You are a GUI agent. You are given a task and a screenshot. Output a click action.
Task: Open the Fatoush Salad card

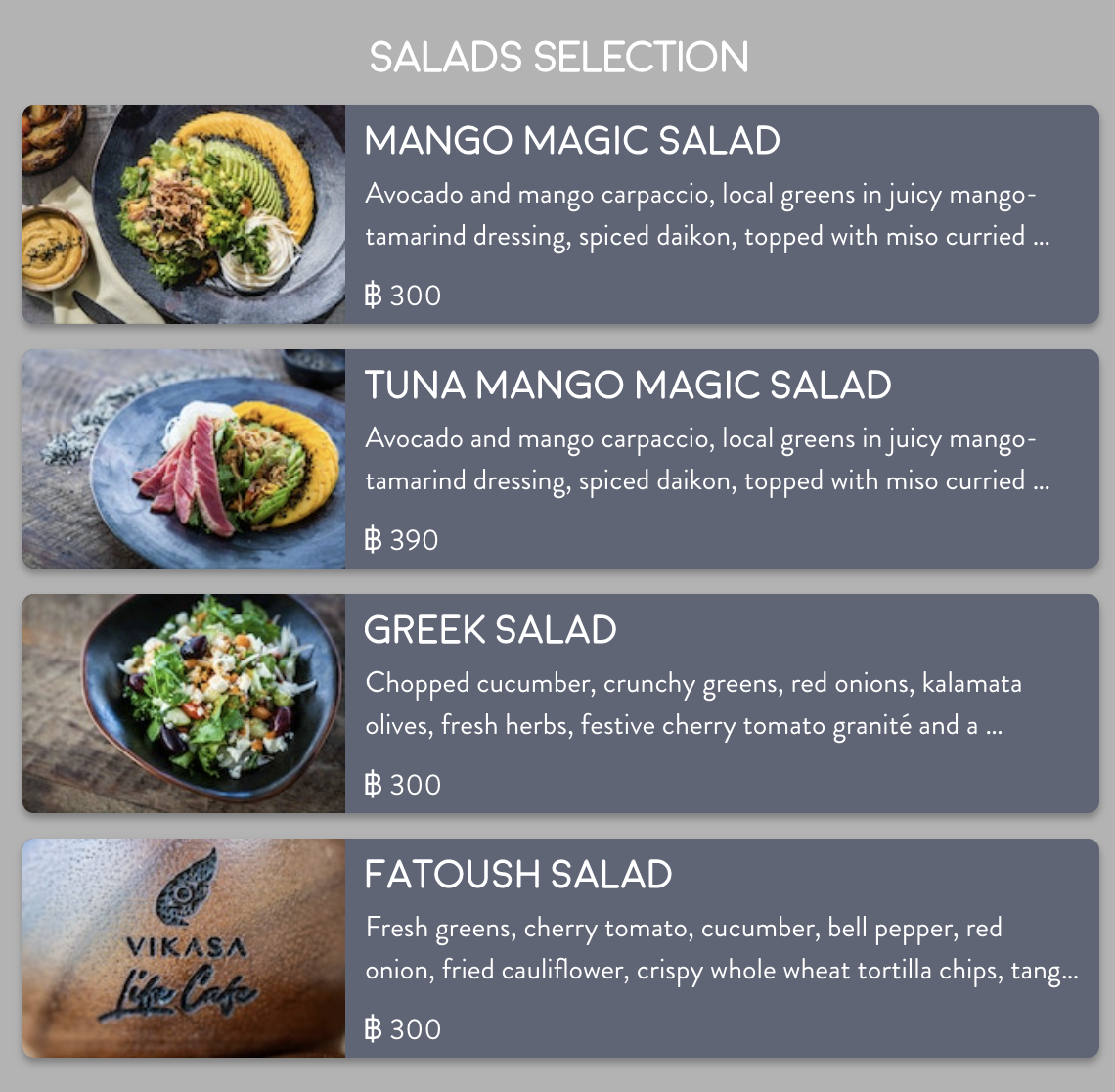point(560,948)
